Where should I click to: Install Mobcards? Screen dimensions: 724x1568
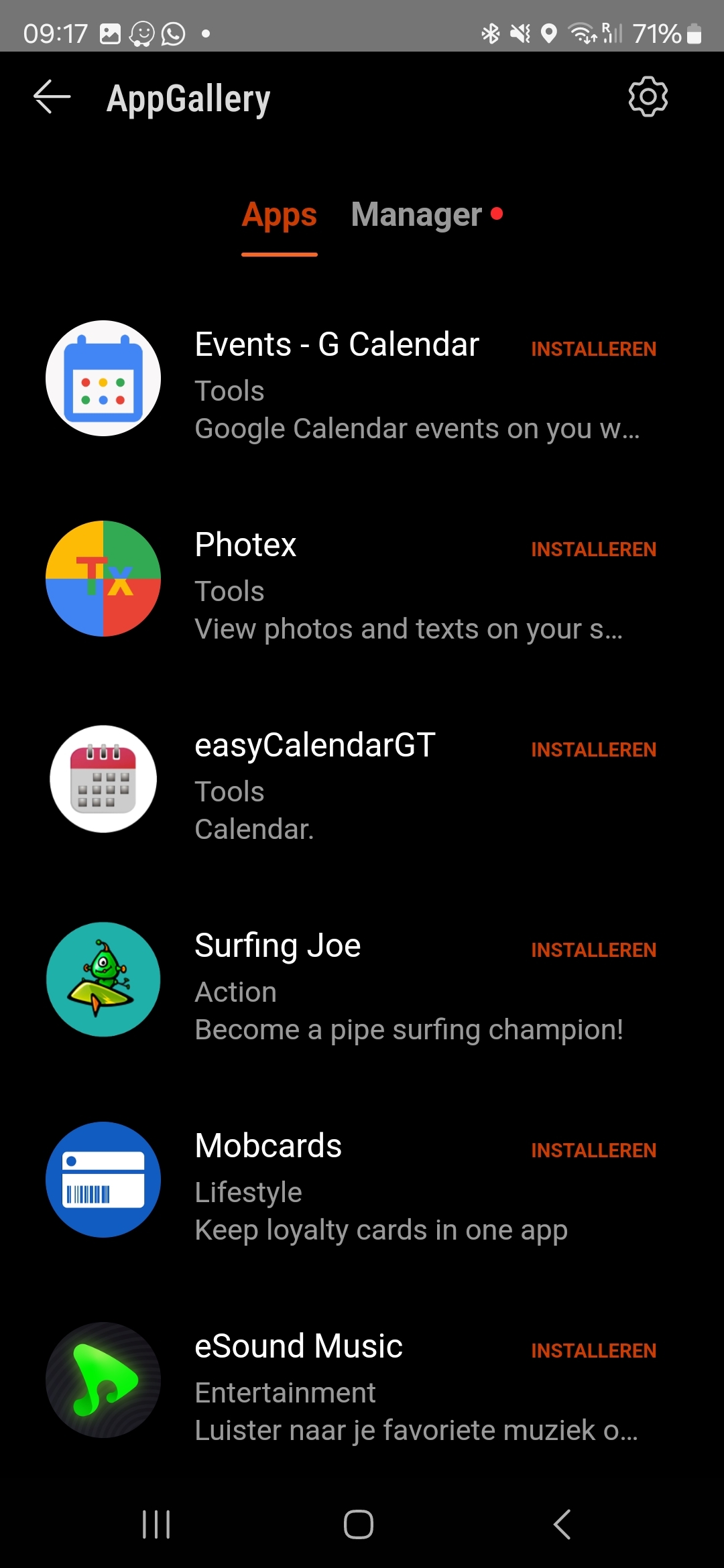593,1151
